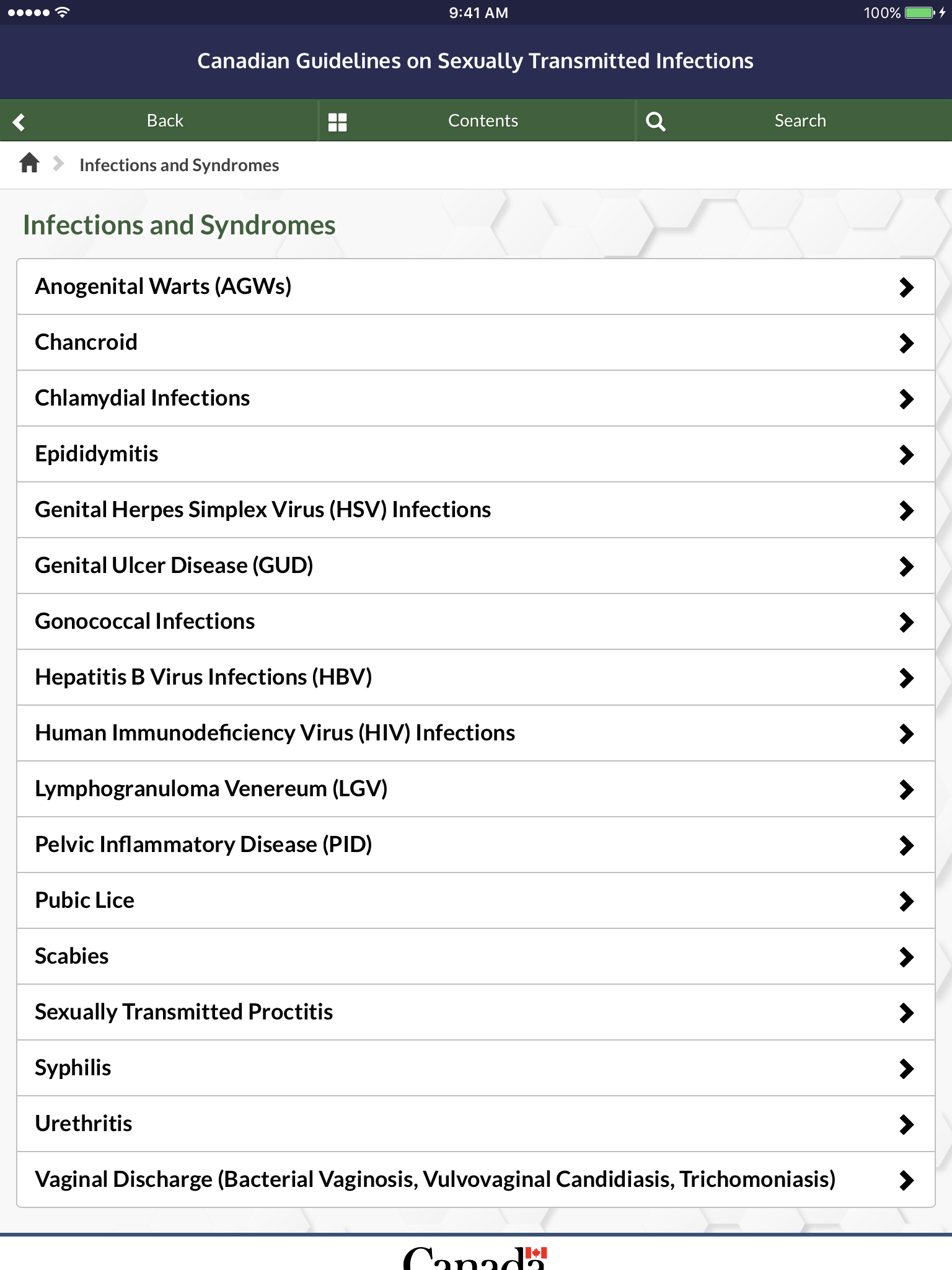Tap the Home icon in the breadcrumb
This screenshot has height=1270, width=952.
click(29, 164)
